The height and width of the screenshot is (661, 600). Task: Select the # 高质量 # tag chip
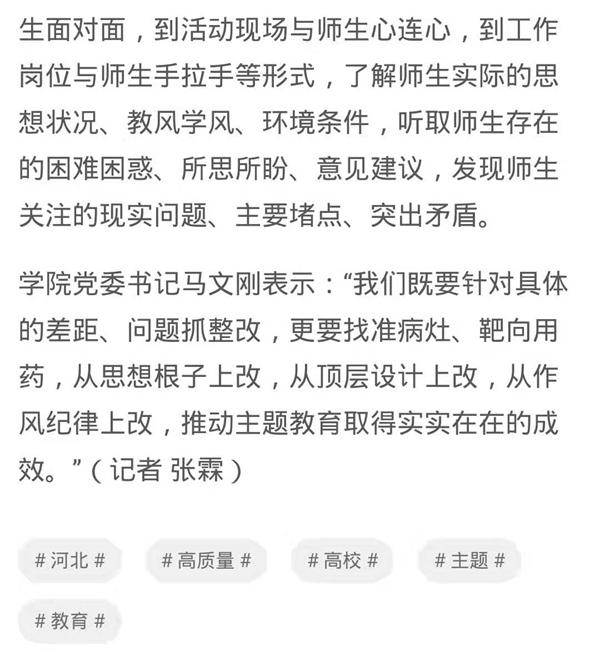[x=206, y=560]
